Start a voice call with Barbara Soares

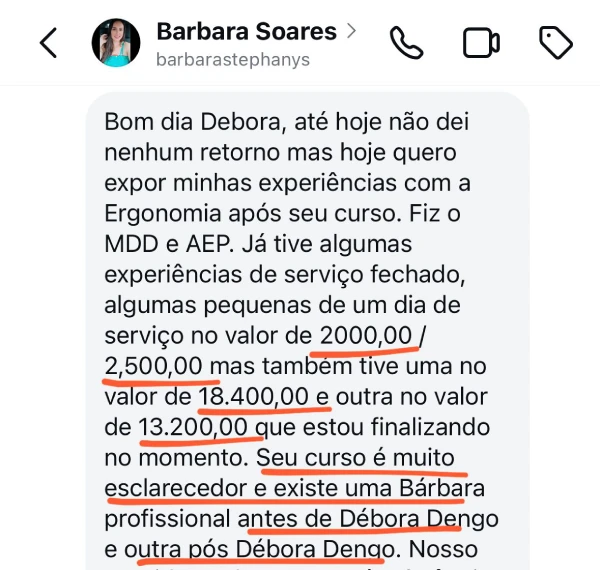[x=407, y=43]
